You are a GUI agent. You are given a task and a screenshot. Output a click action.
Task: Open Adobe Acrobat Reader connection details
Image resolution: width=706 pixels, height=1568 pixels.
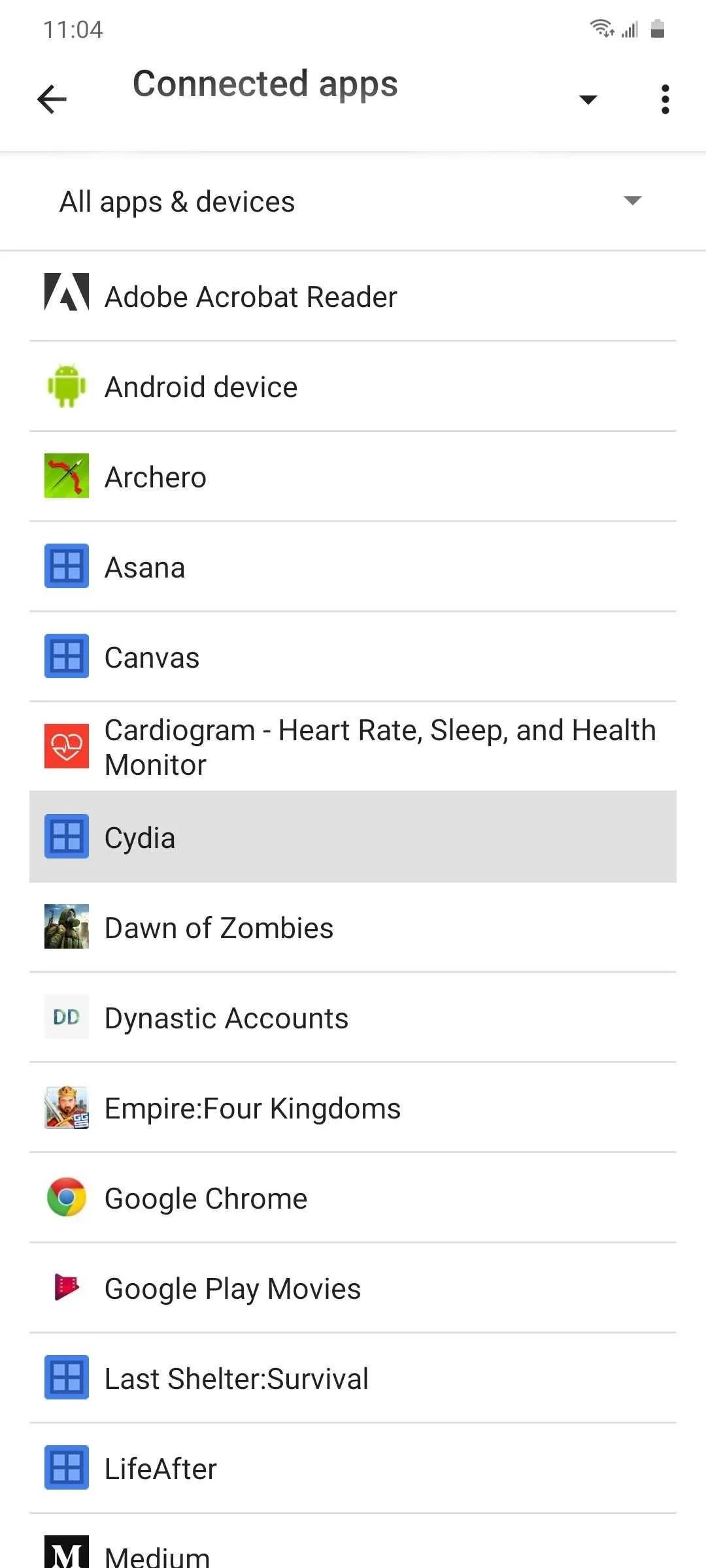point(353,296)
